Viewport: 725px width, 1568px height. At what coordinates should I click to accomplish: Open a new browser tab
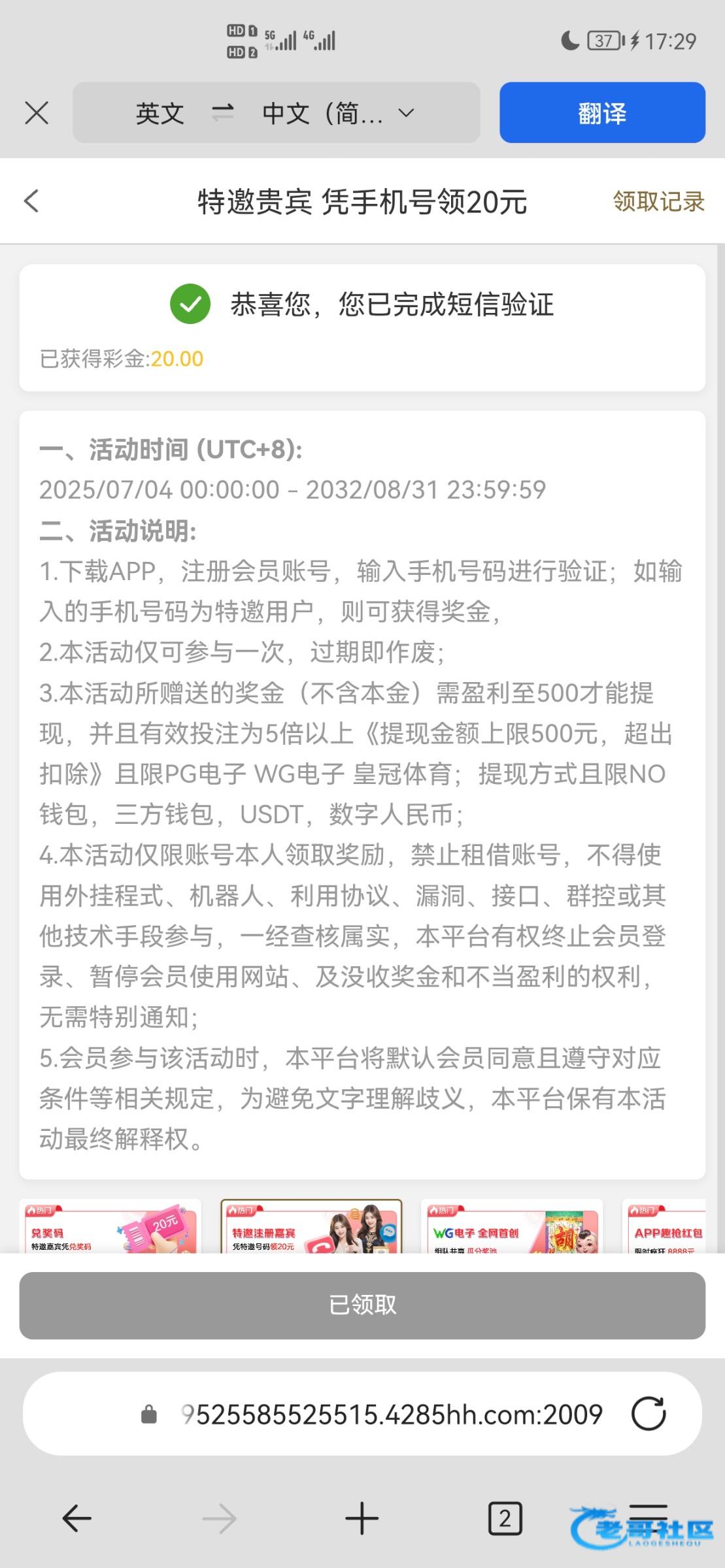[362, 1518]
